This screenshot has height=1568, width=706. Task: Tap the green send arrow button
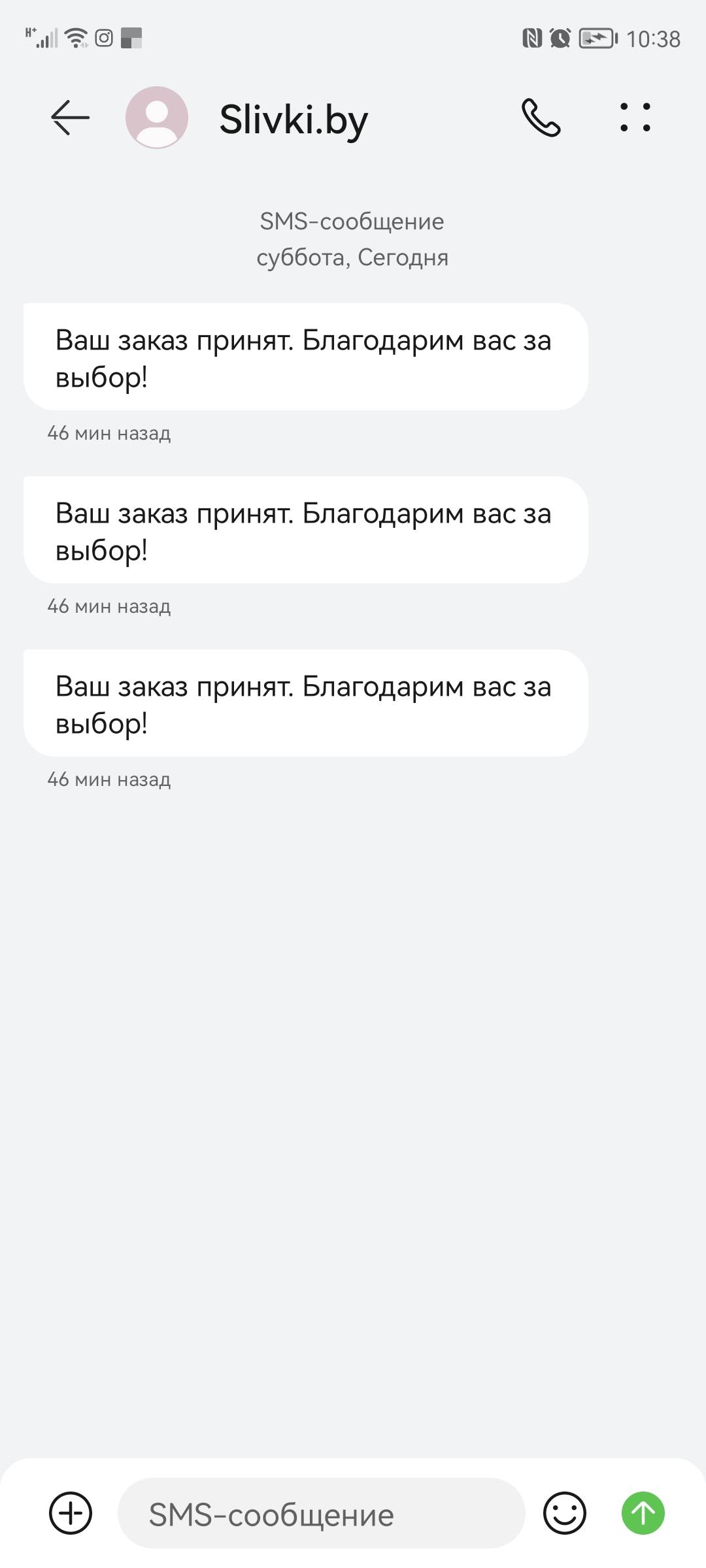[x=643, y=1513]
